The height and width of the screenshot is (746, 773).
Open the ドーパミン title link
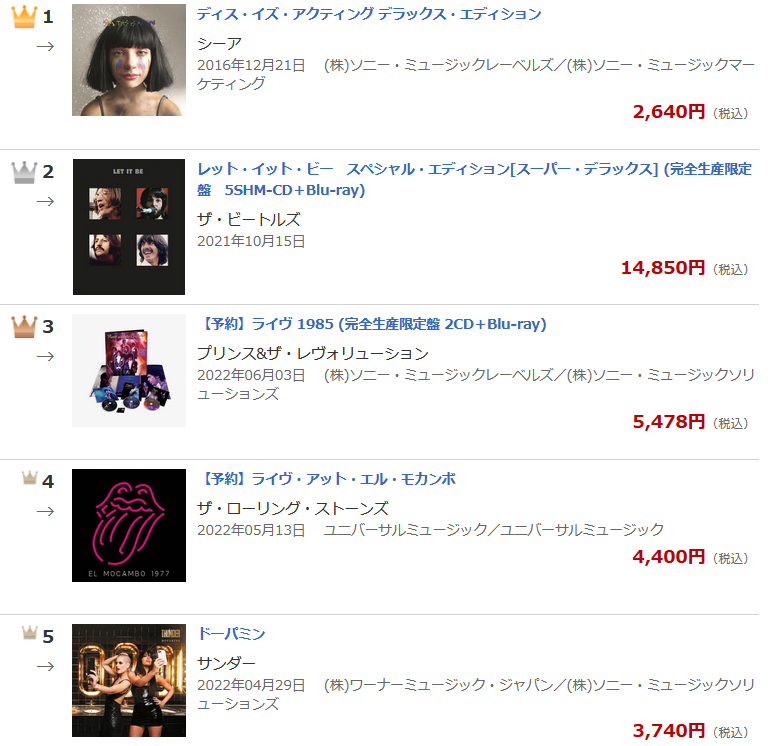coord(231,634)
